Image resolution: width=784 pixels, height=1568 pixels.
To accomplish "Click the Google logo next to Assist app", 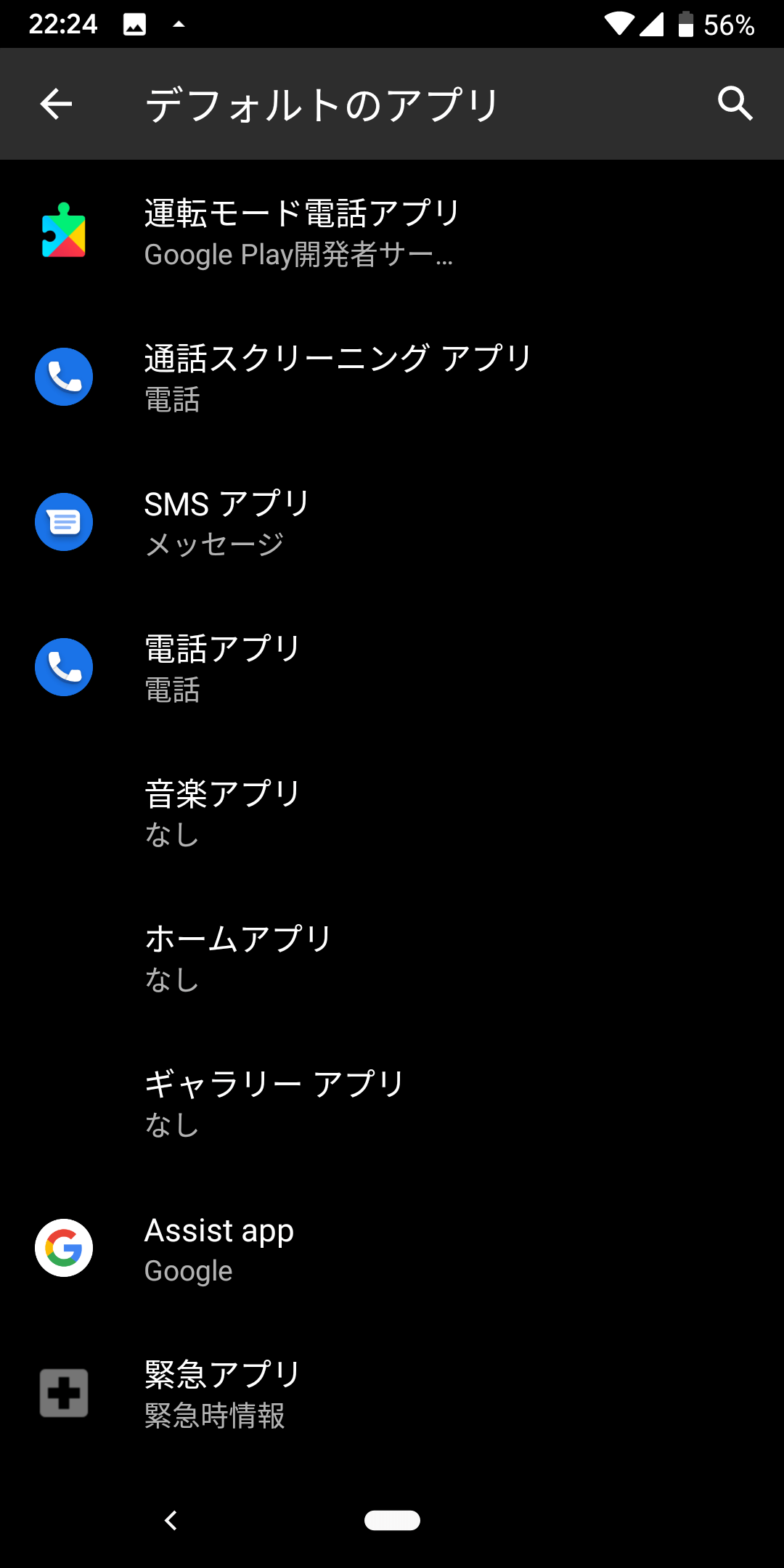I will pos(64,1248).
